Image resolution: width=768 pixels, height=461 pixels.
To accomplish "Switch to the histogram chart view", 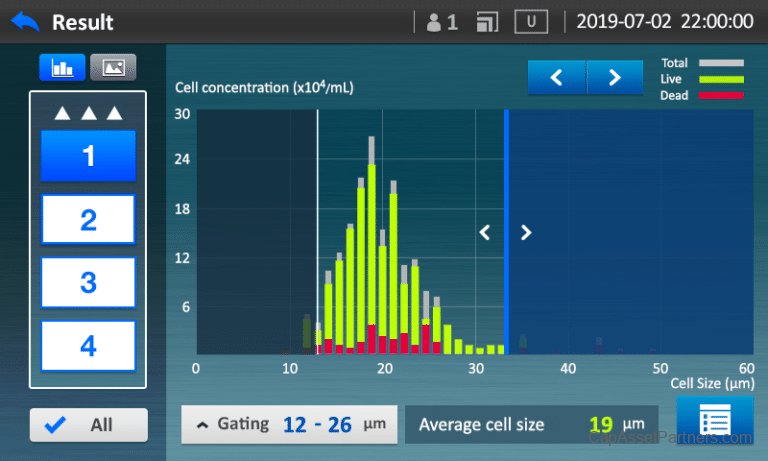I will [62, 68].
